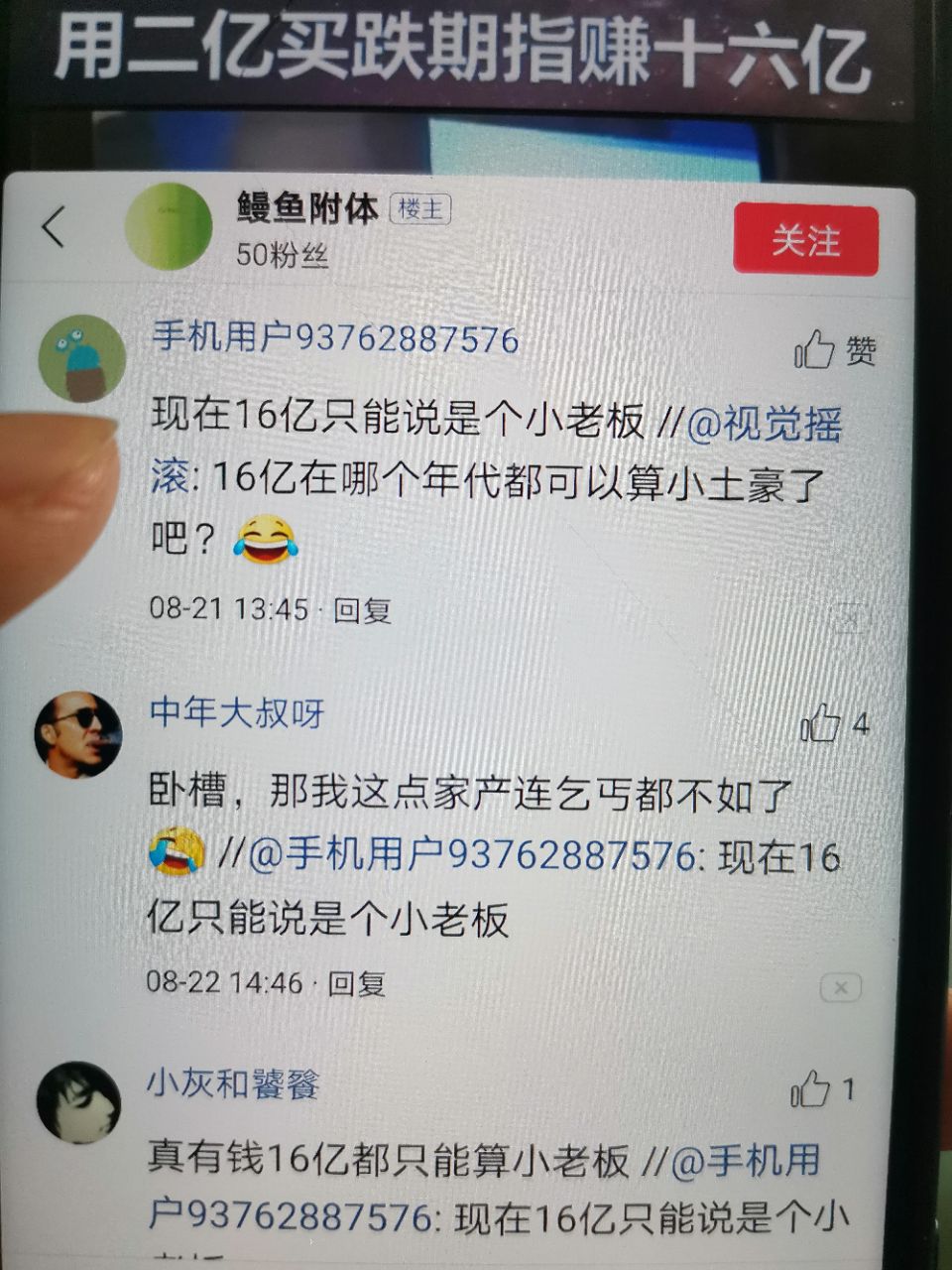Like 手机用户93762887576's comment

click(833, 350)
